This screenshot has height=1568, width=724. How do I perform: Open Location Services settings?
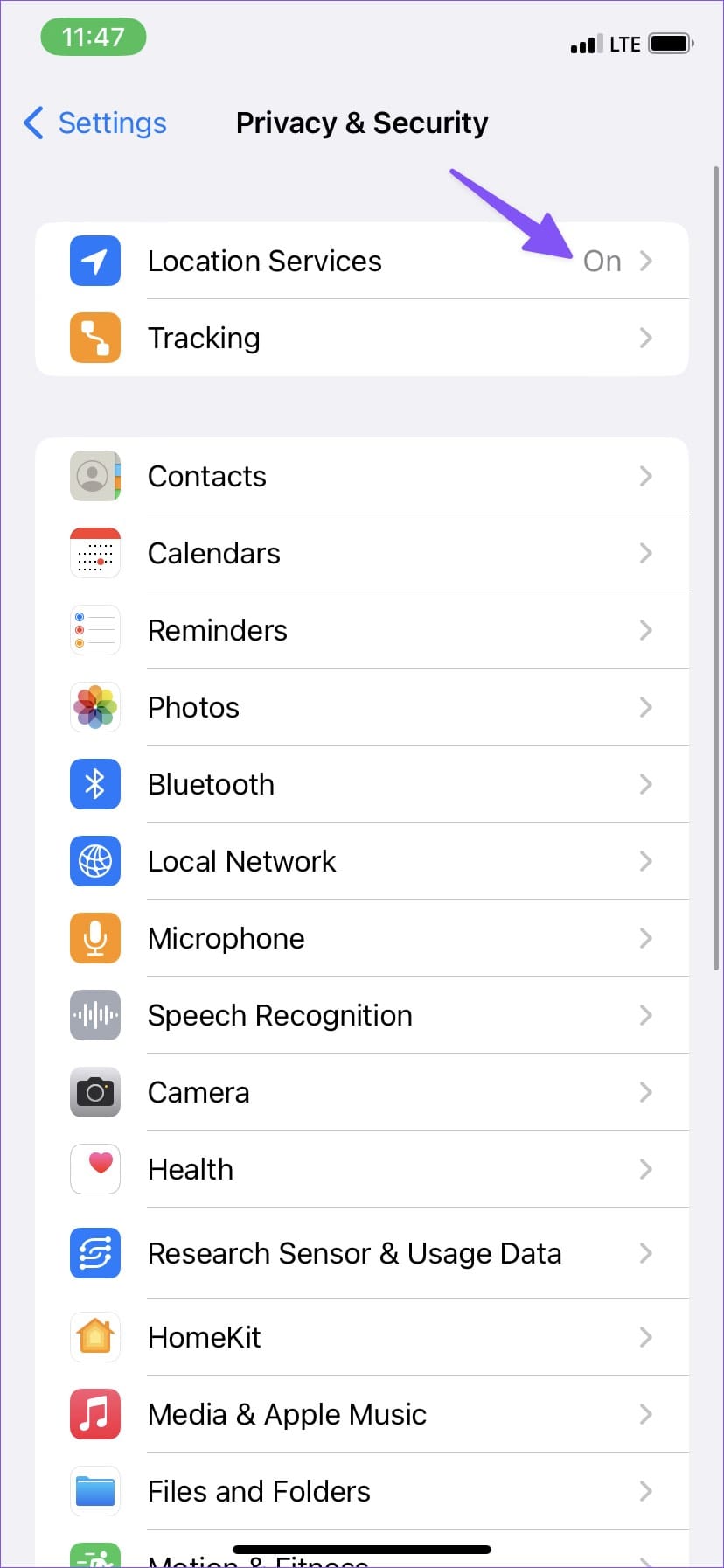(362, 261)
